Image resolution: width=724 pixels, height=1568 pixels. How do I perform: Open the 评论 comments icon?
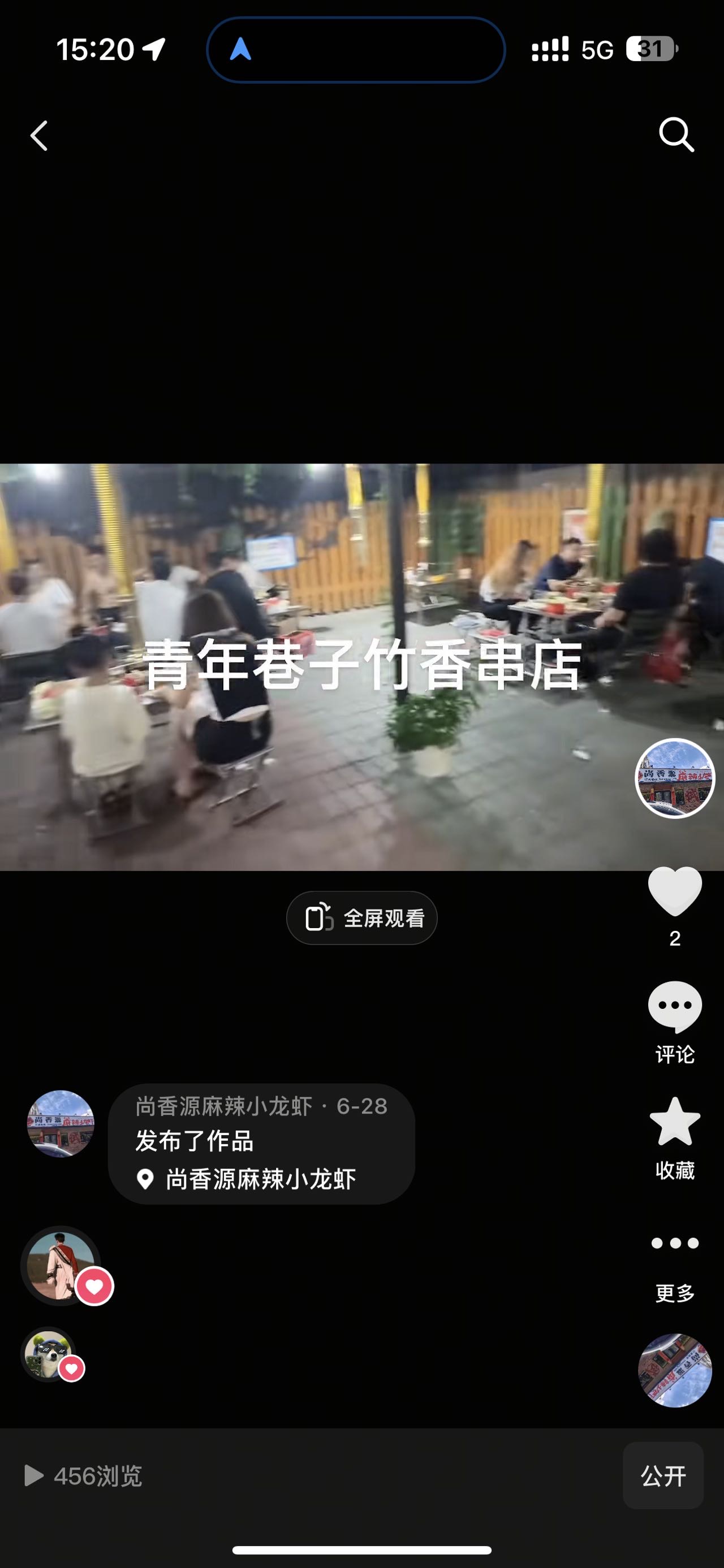(x=675, y=1007)
